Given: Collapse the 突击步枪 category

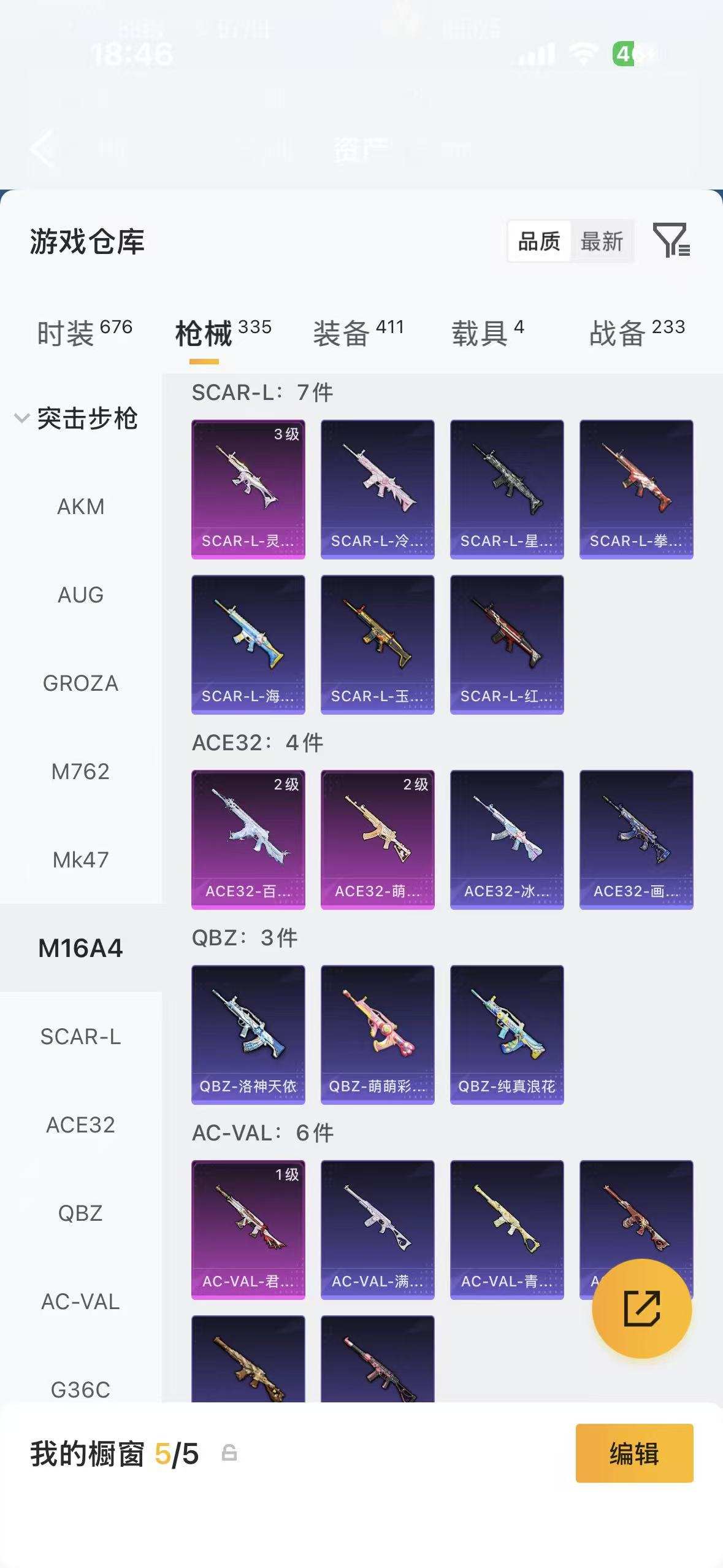Looking at the screenshot, I should tap(76, 418).
